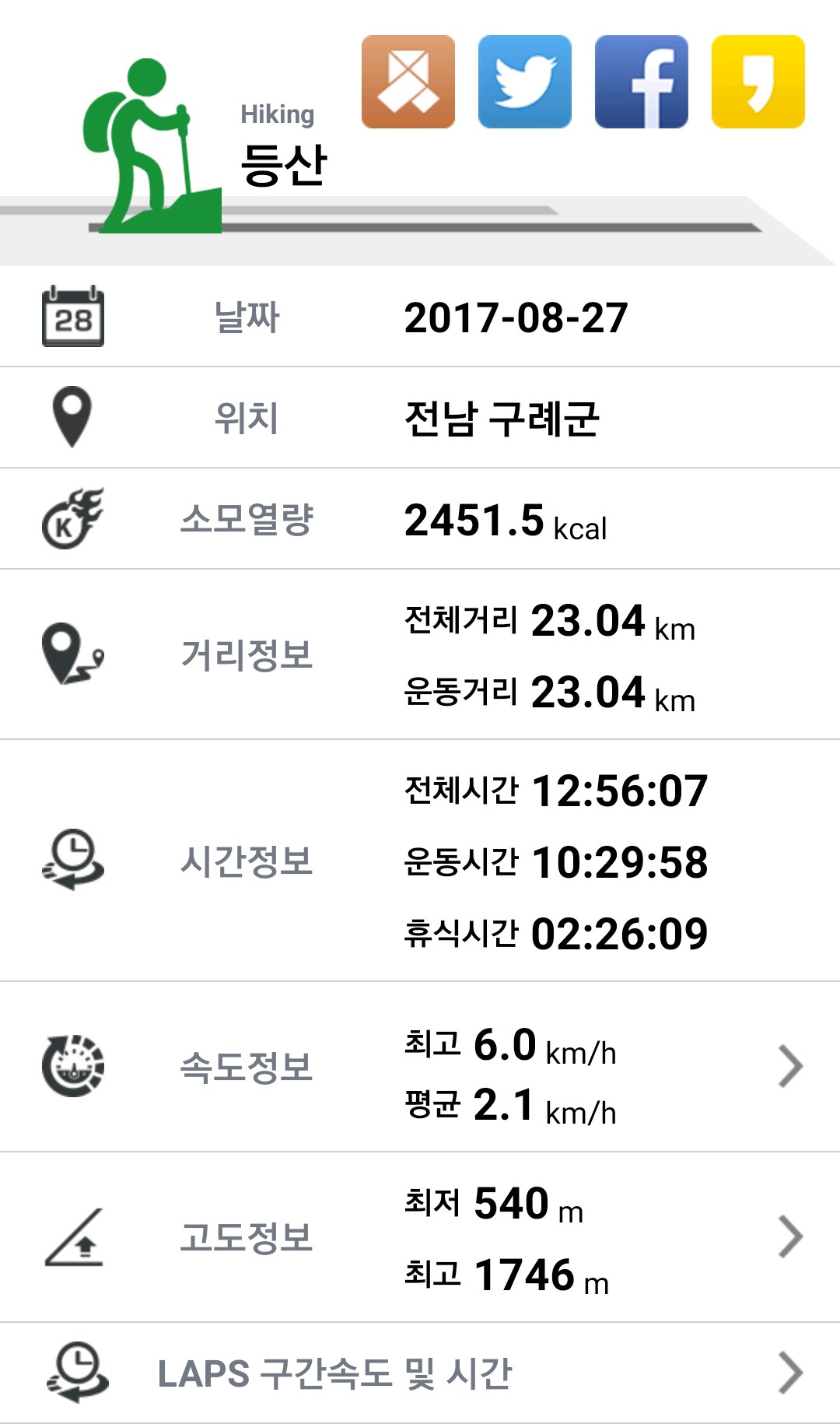Share this hiking record on Twitter

point(525,82)
